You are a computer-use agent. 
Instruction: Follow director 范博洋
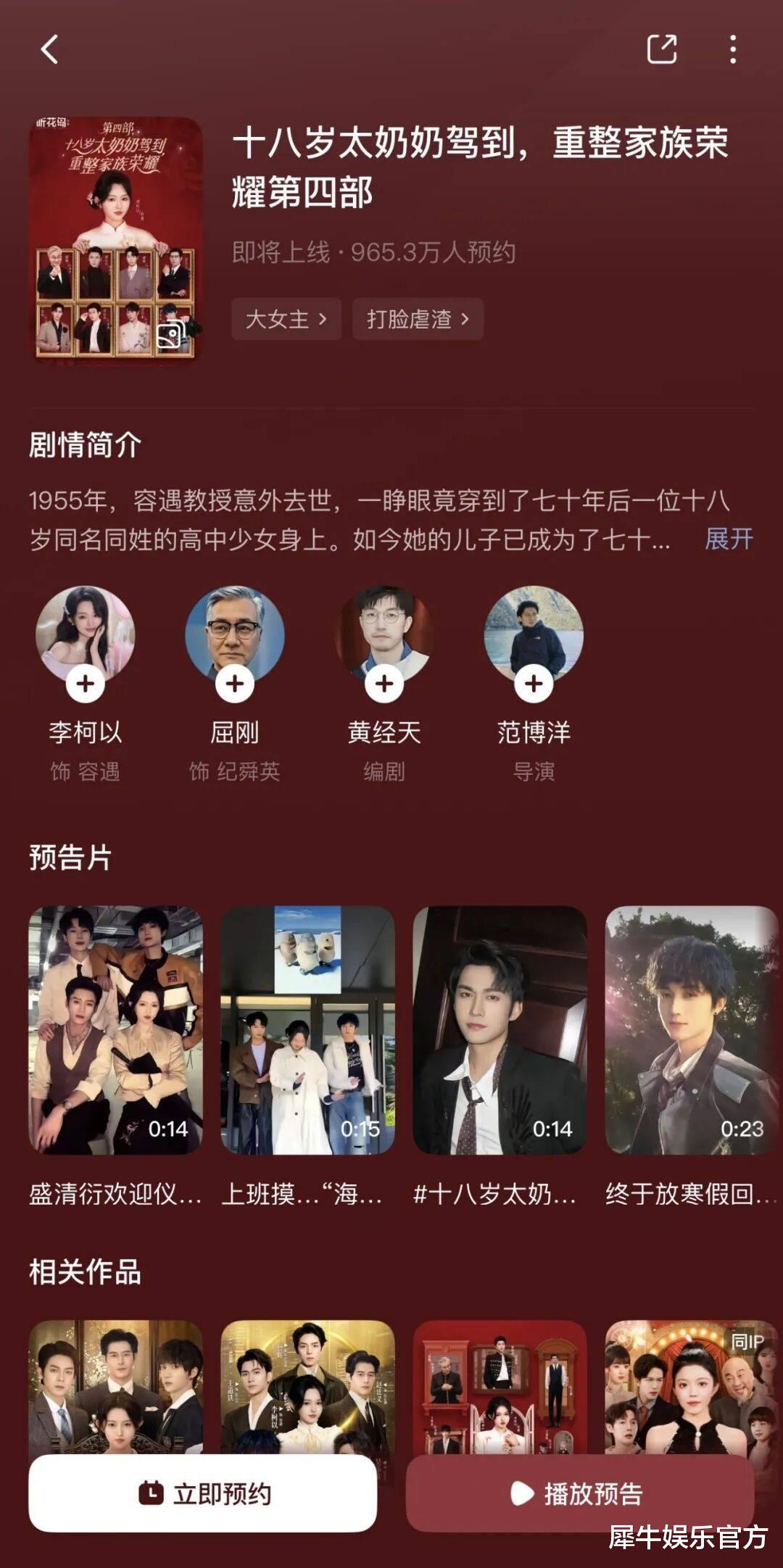[534, 684]
